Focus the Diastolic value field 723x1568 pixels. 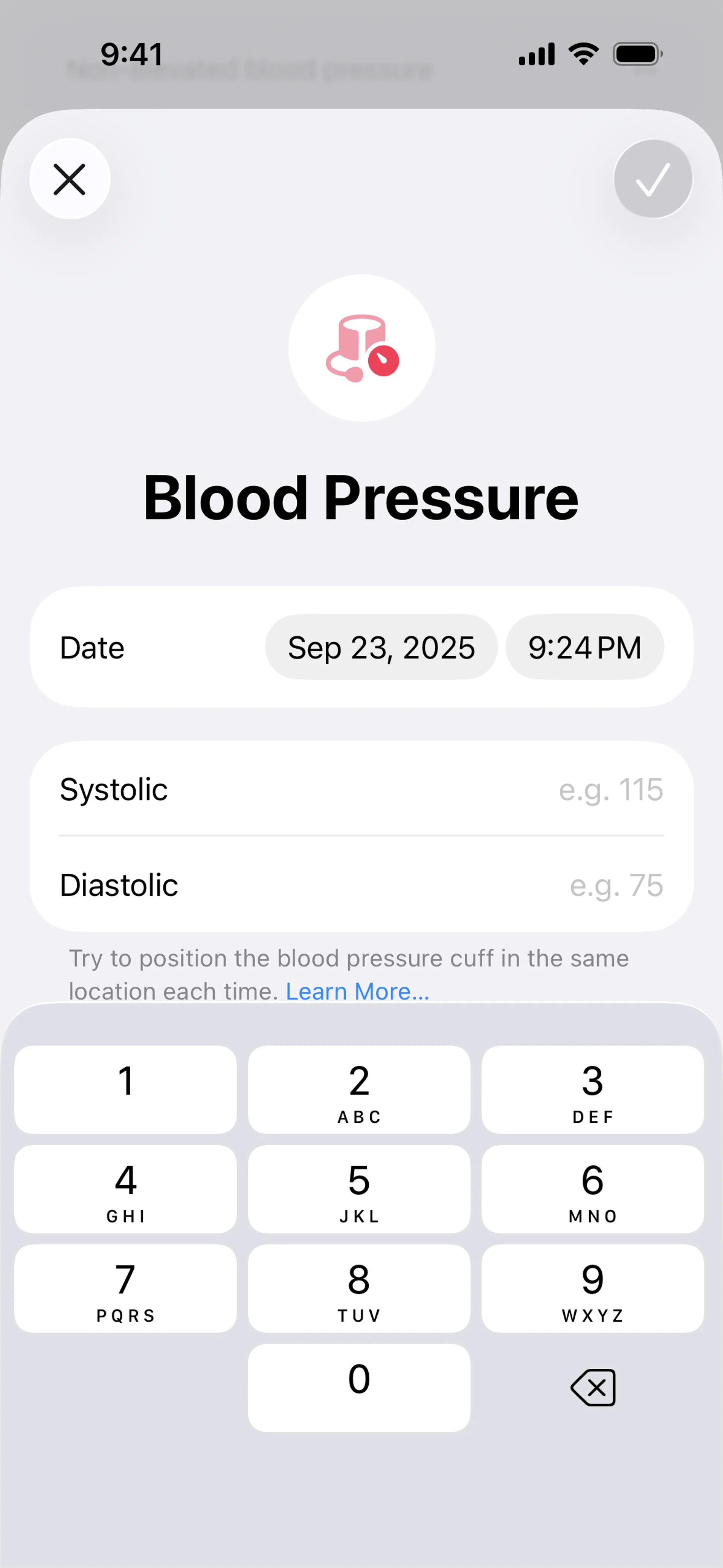[x=615, y=885]
